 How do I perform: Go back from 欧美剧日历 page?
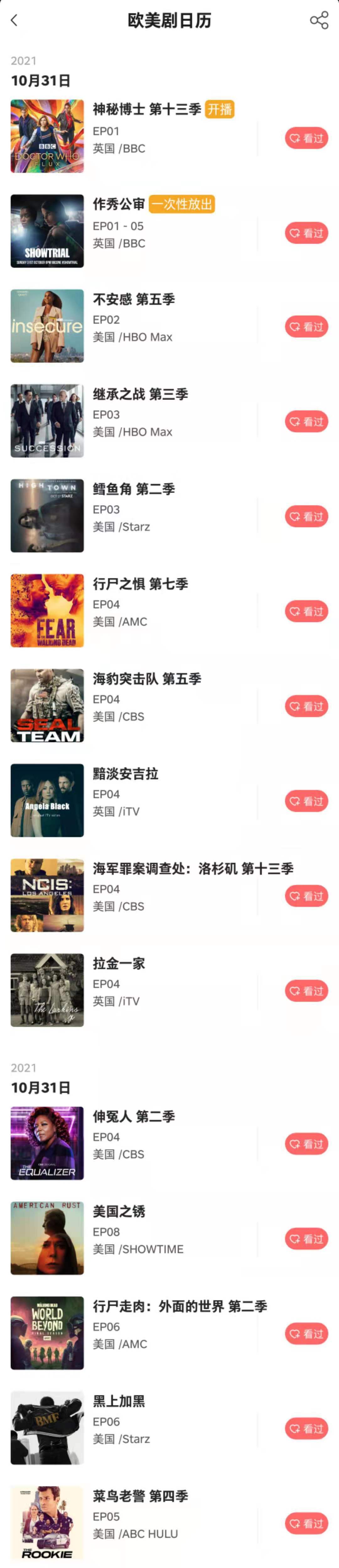14,21
